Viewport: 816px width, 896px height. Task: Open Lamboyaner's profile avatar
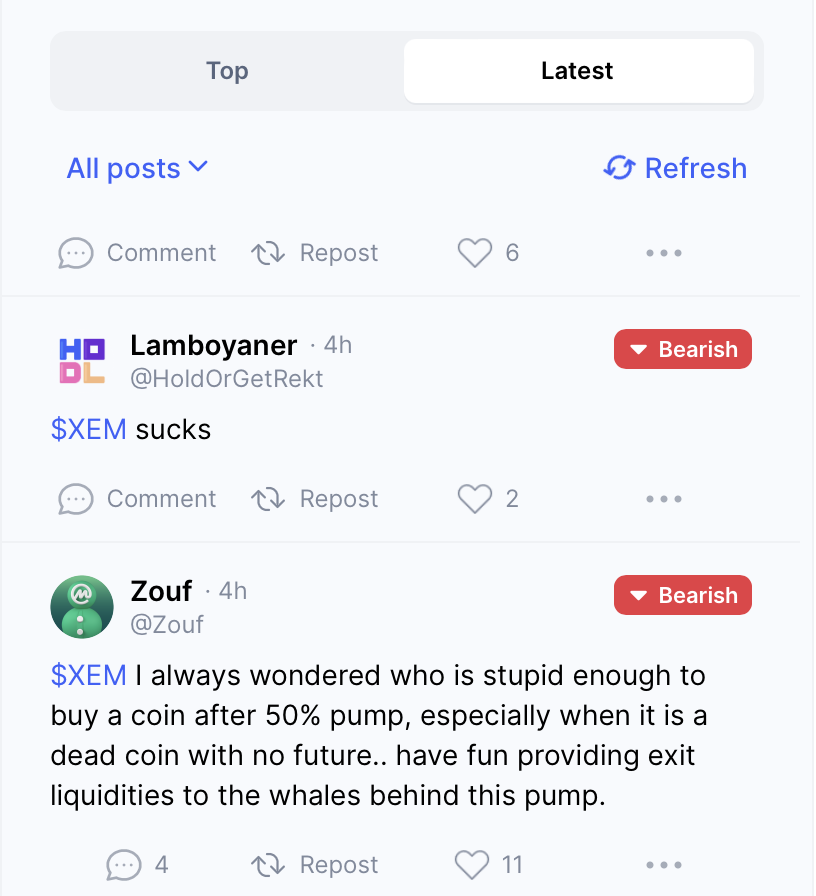[x=82, y=361]
